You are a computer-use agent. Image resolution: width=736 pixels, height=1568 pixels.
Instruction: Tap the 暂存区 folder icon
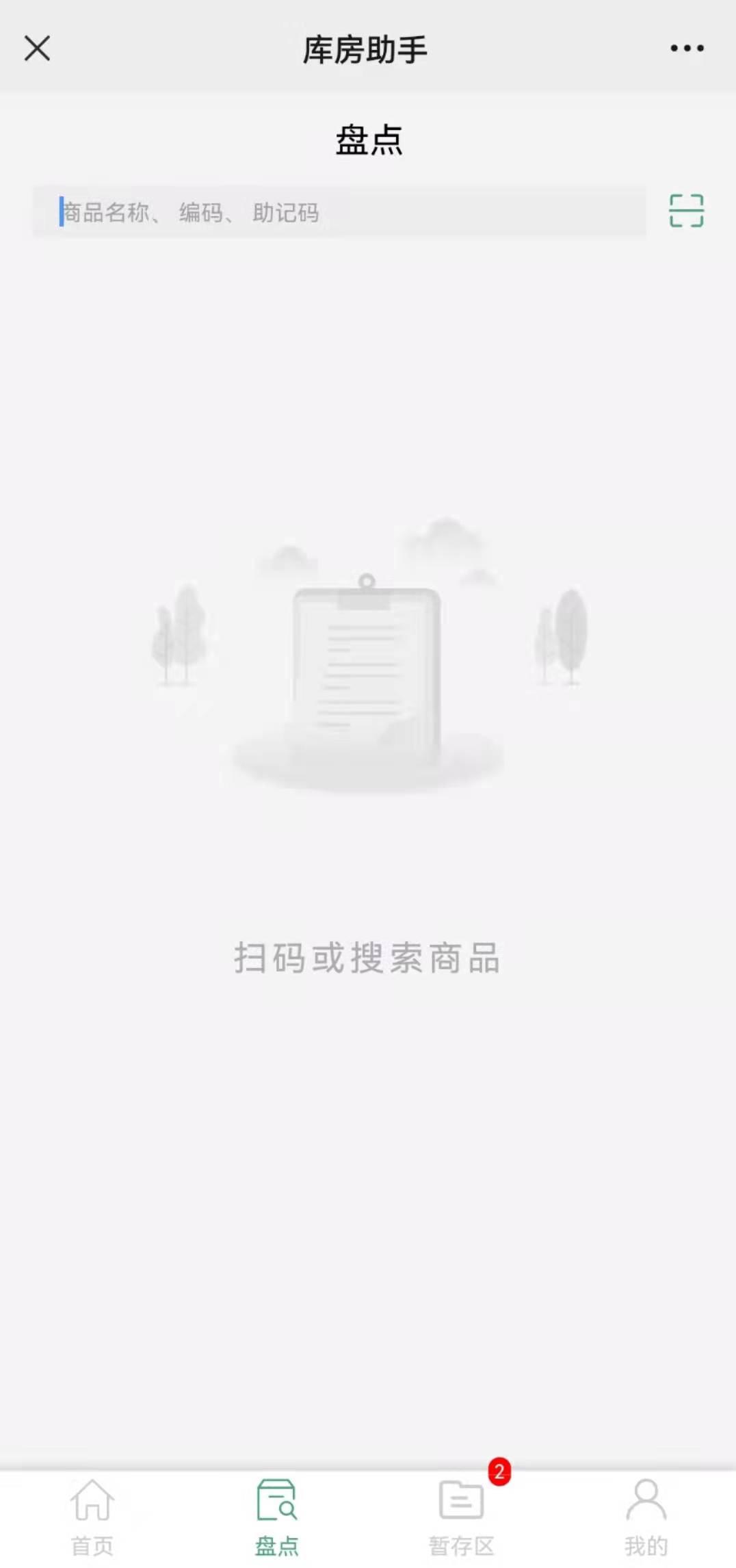click(460, 1498)
